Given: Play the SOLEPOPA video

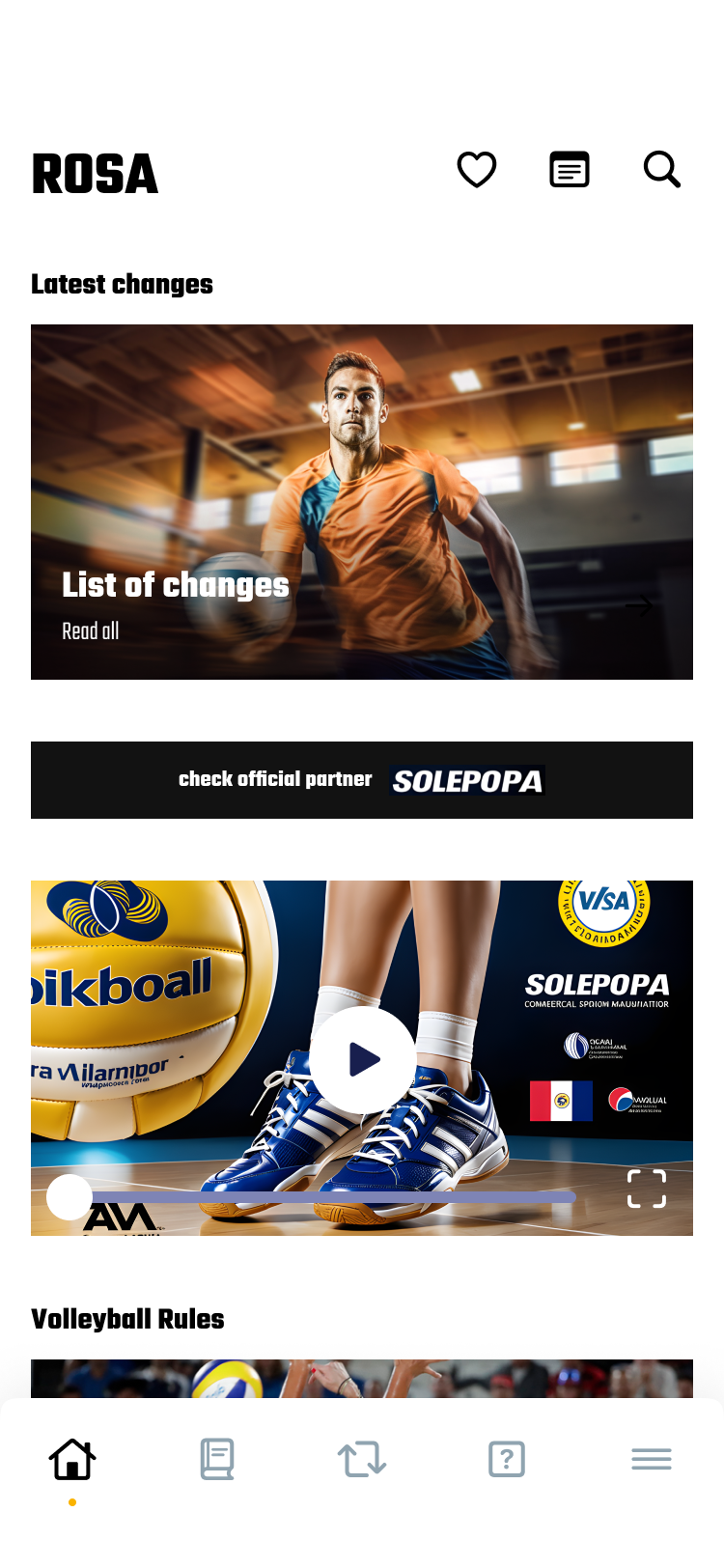Looking at the screenshot, I should (x=363, y=1059).
